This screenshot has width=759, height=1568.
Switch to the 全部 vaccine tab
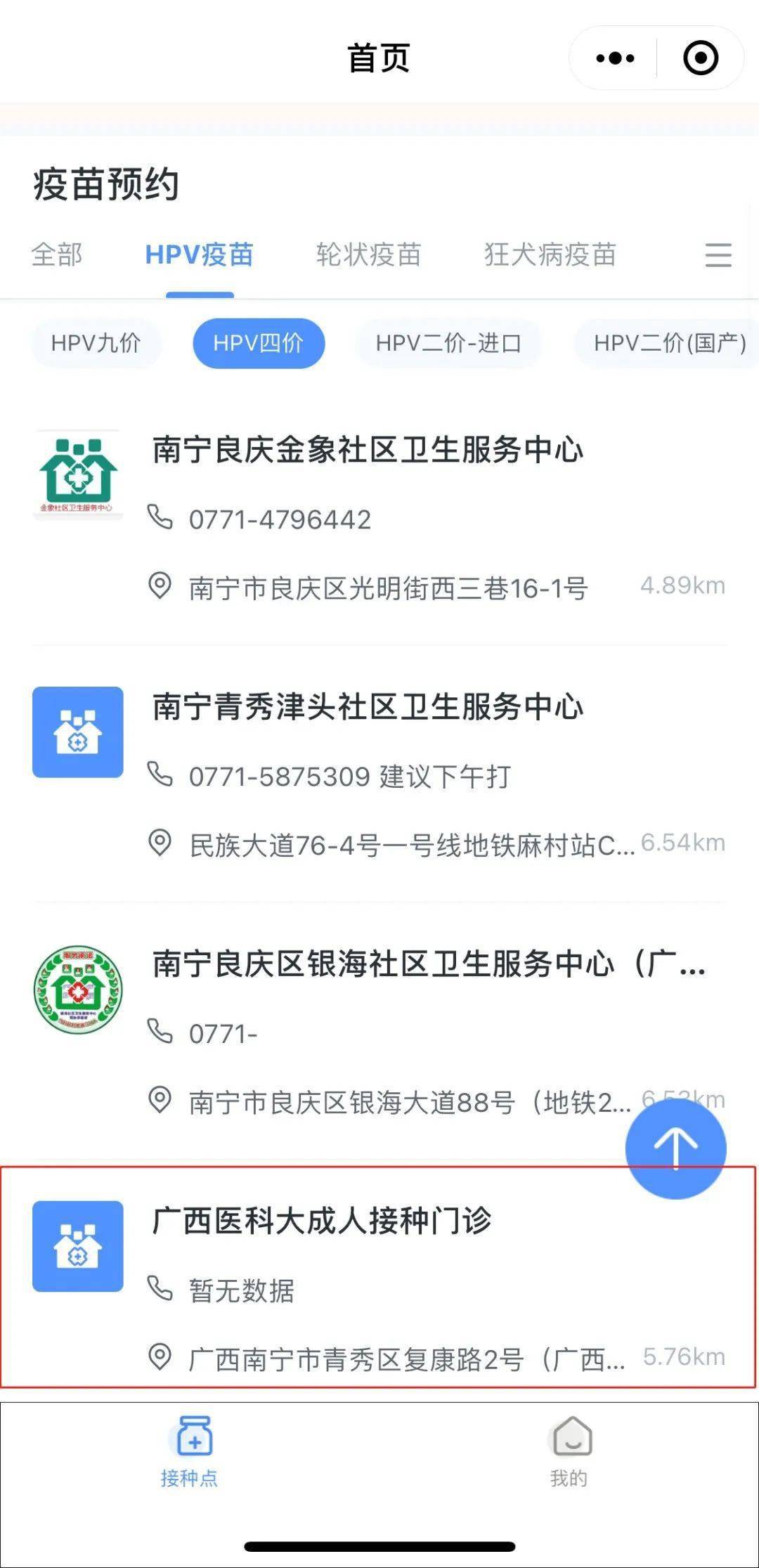57,254
